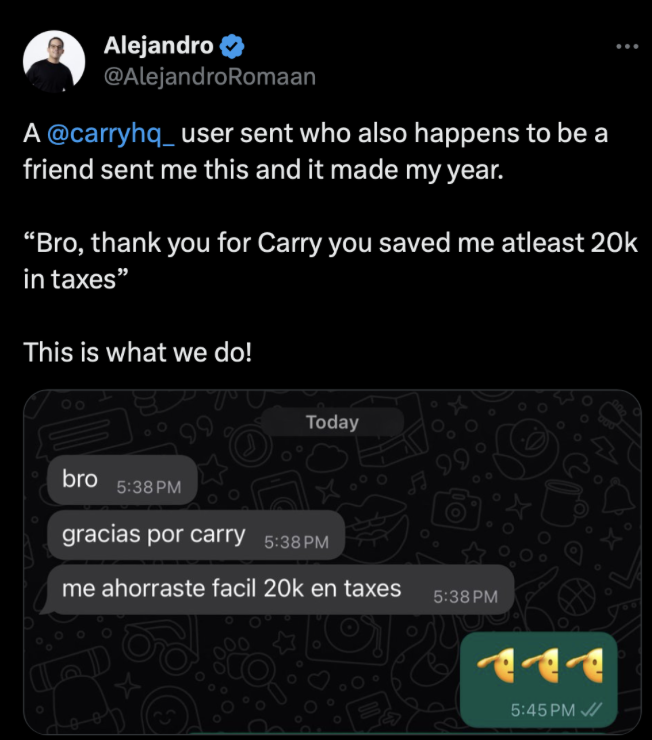Open Alejandro's profile picture
This screenshot has width=652, height=740.
pyautogui.click(x=54, y=62)
